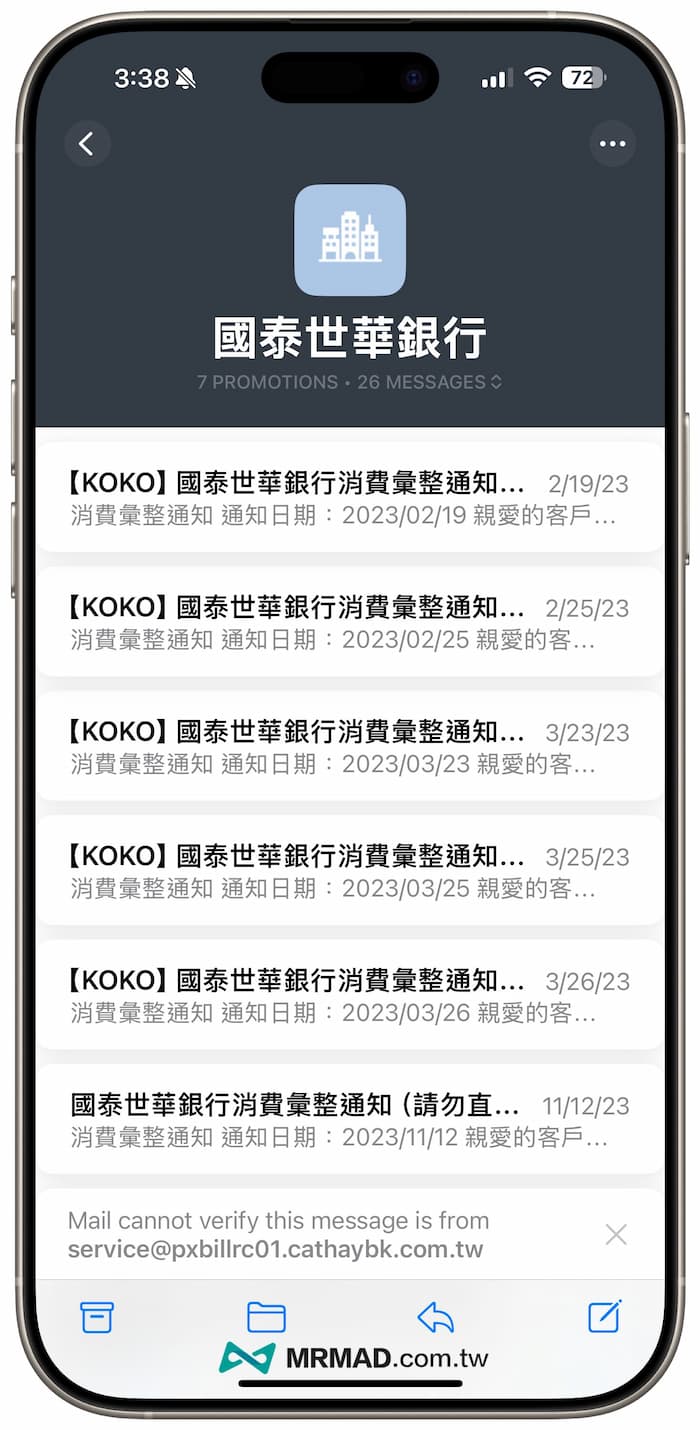The width and height of the screenshot is (700, 1430).
Task: Open the KOKO email dated 3/23/23
Action: [x=350, y=747]
